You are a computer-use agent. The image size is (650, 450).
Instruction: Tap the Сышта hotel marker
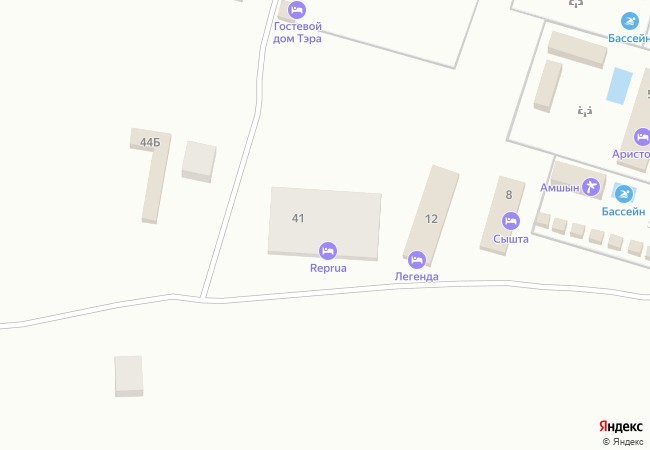(511, 221)
